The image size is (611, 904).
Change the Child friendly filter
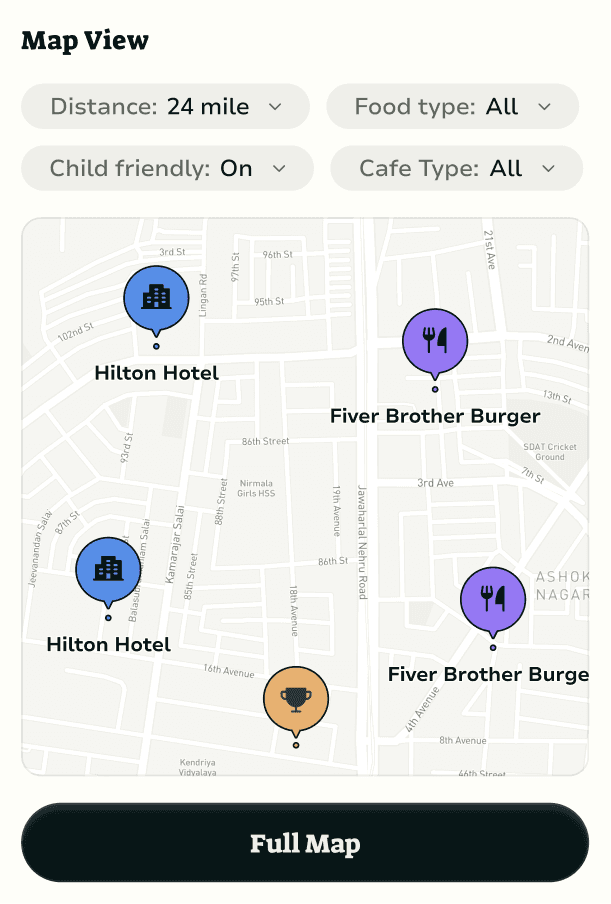(x=167, y=168)
